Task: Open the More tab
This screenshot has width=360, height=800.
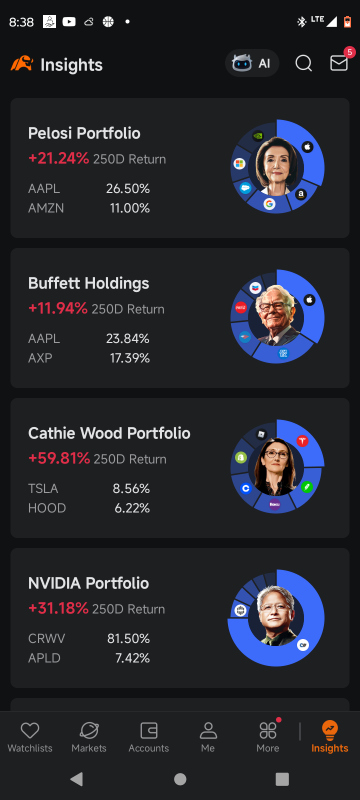Action: (268, 737)
